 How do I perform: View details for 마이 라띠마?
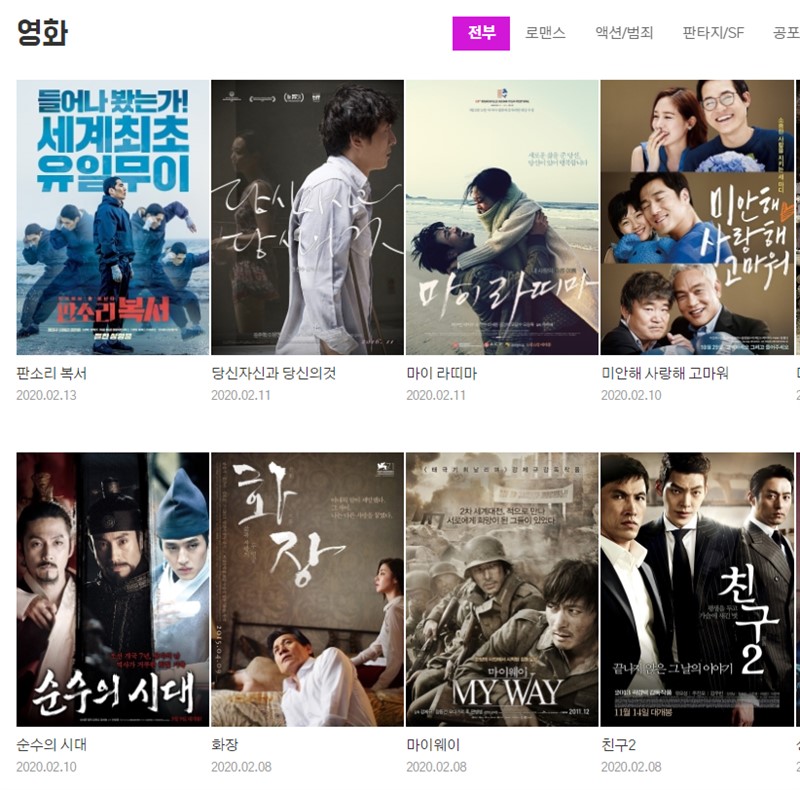502,218
